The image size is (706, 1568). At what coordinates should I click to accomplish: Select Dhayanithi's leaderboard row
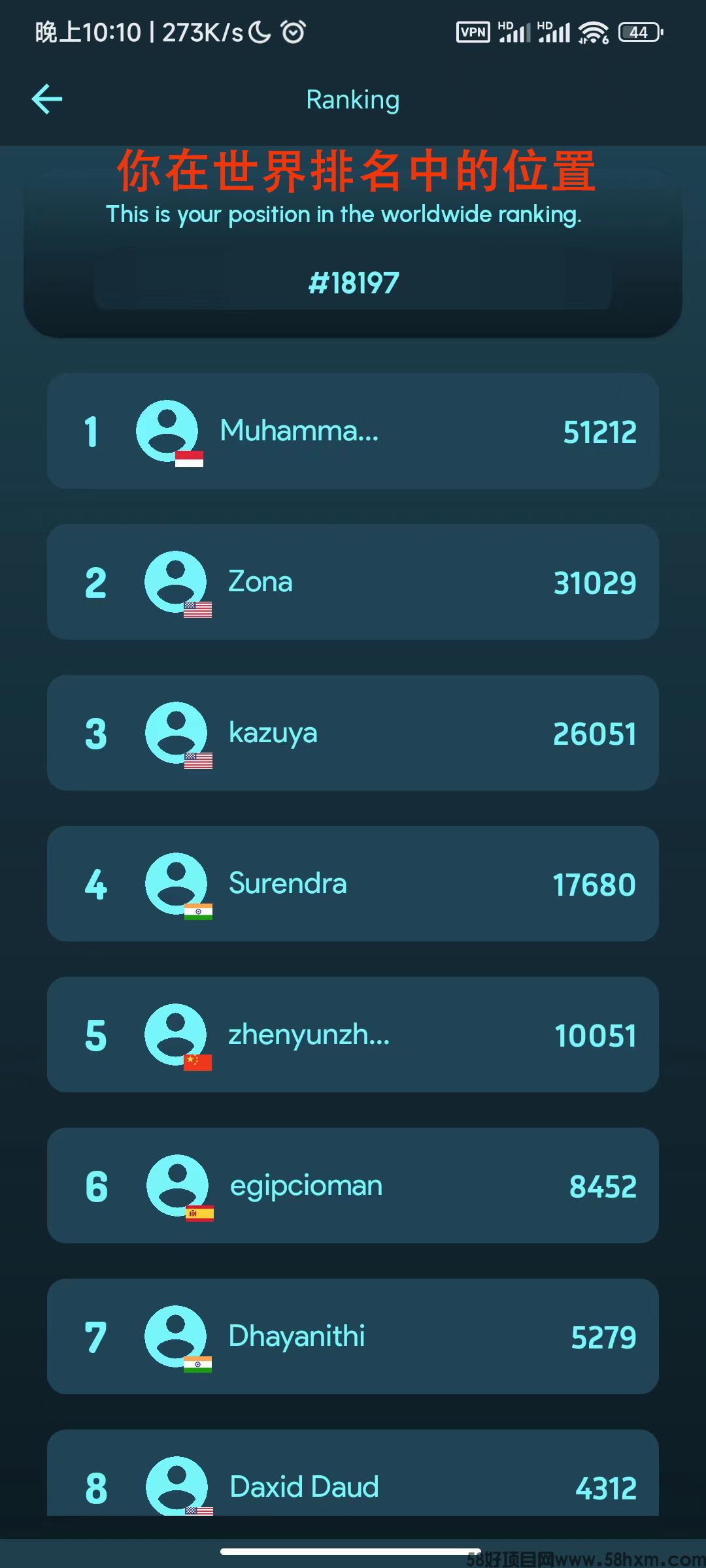coord(353,1337)
